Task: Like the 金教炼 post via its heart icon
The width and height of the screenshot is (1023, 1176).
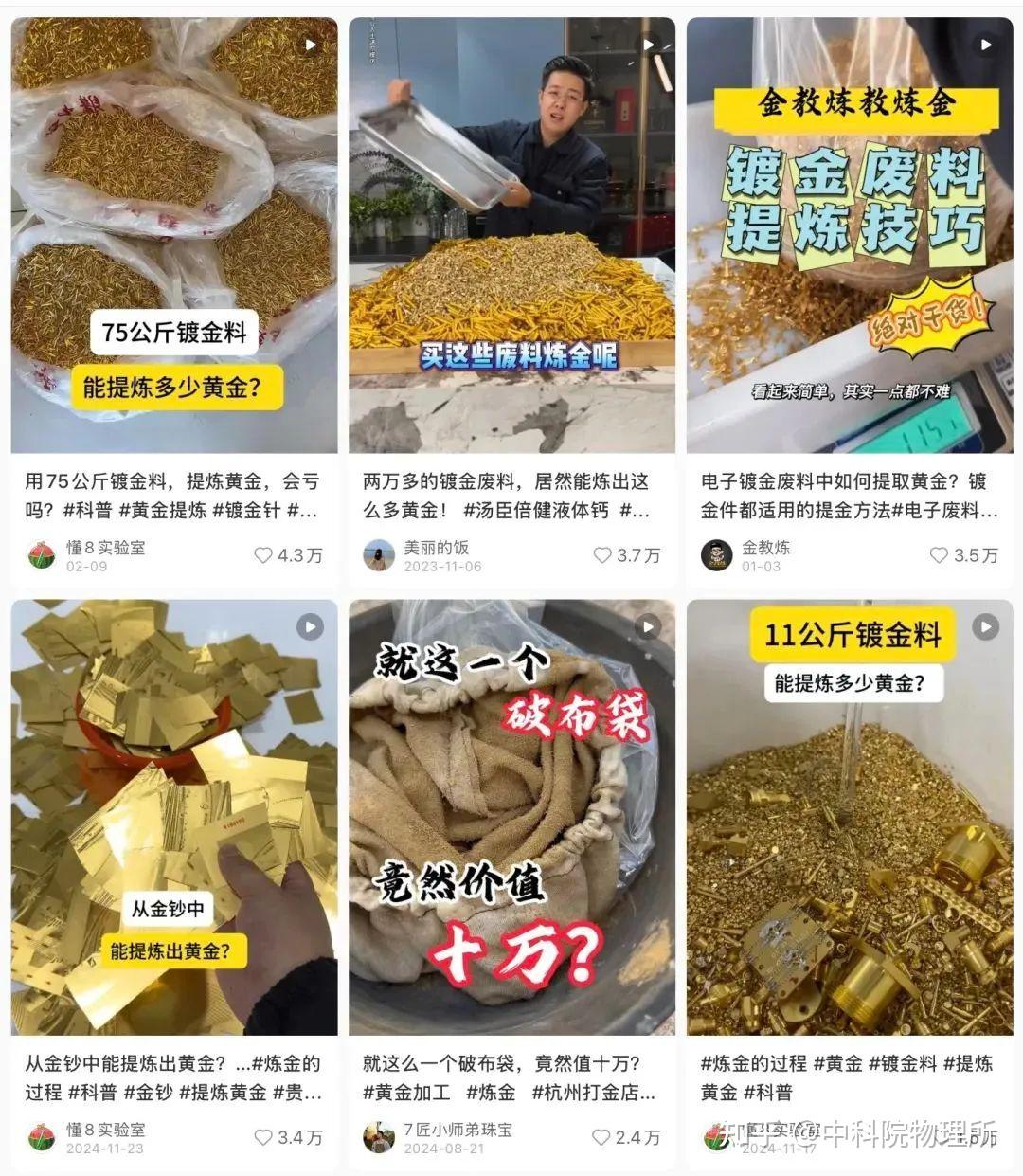Action: pyautogui.click(x=938, y=556)
